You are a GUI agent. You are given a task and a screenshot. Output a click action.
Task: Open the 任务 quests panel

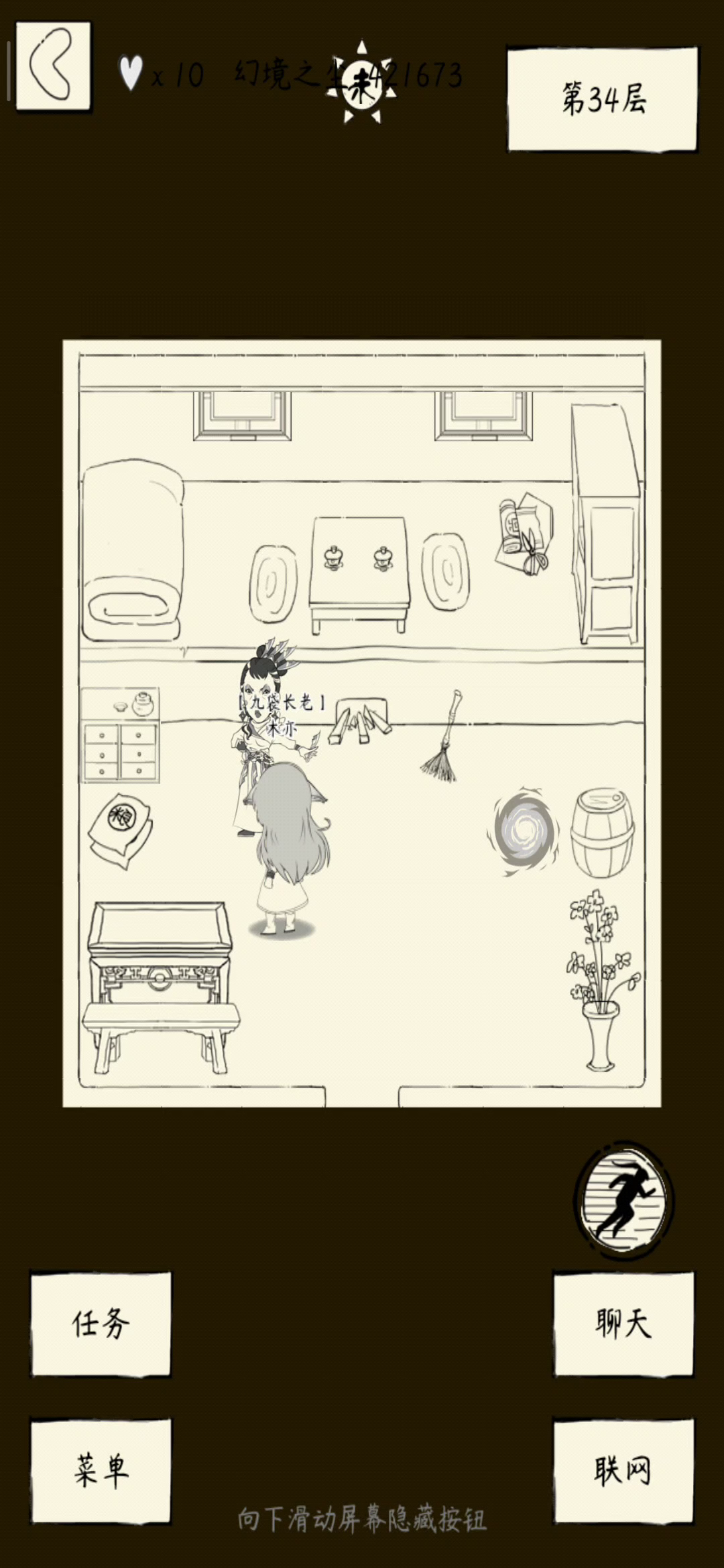click(101, 1323)
